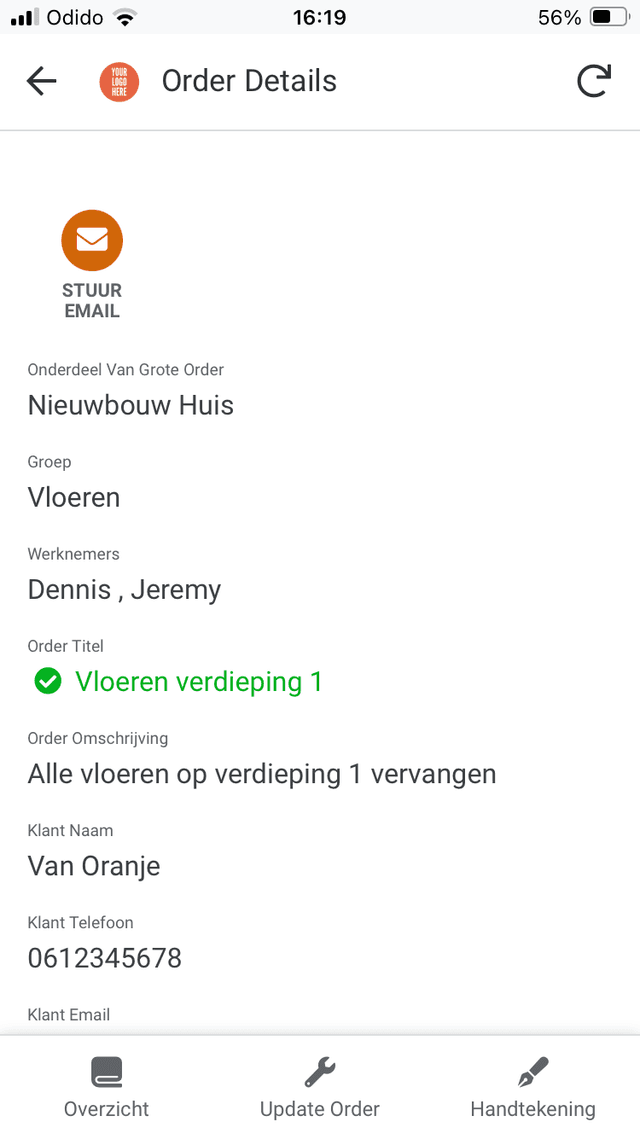Refresh the order details
This screenshot has height=1138, width=640.
(593, 81)
